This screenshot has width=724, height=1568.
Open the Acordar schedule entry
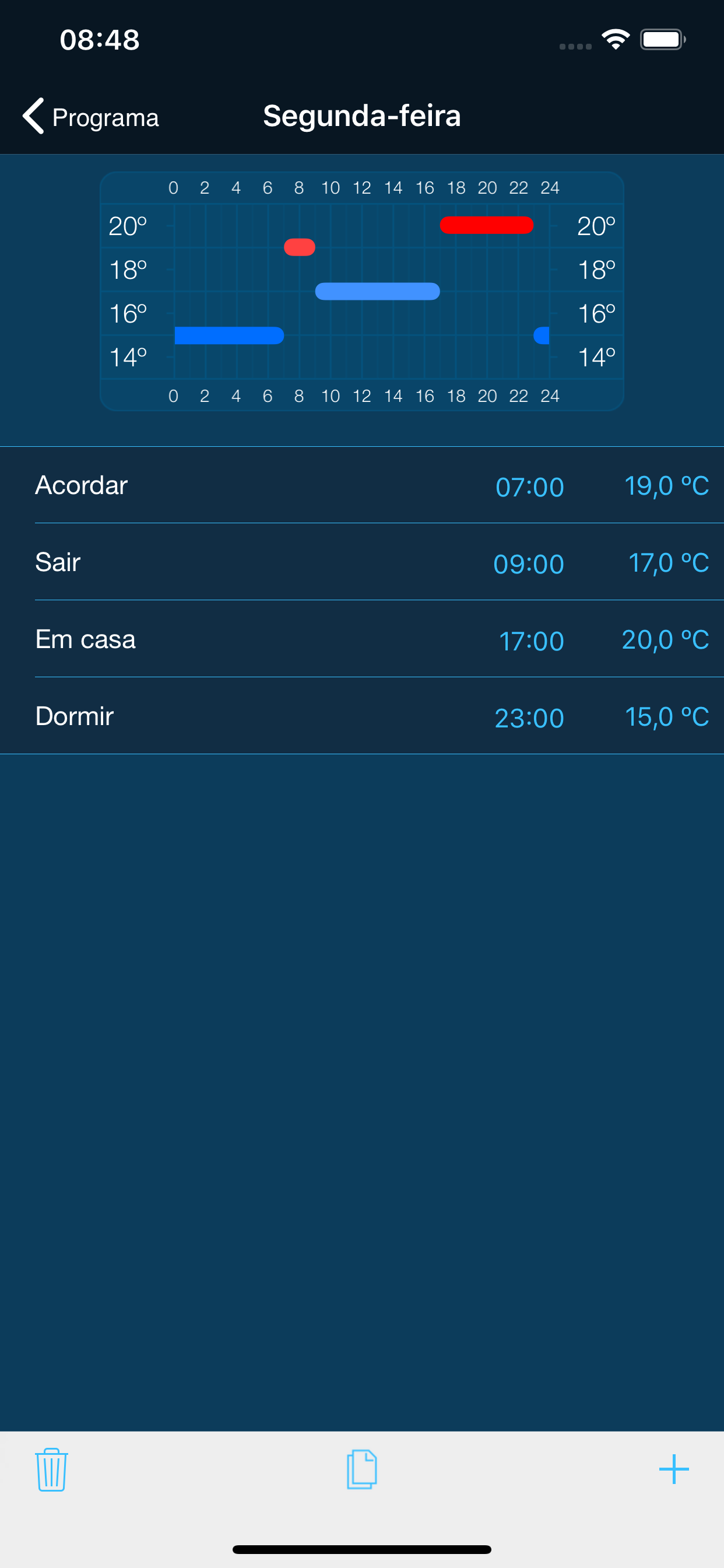pyautogui.click(x=361, y=486)
